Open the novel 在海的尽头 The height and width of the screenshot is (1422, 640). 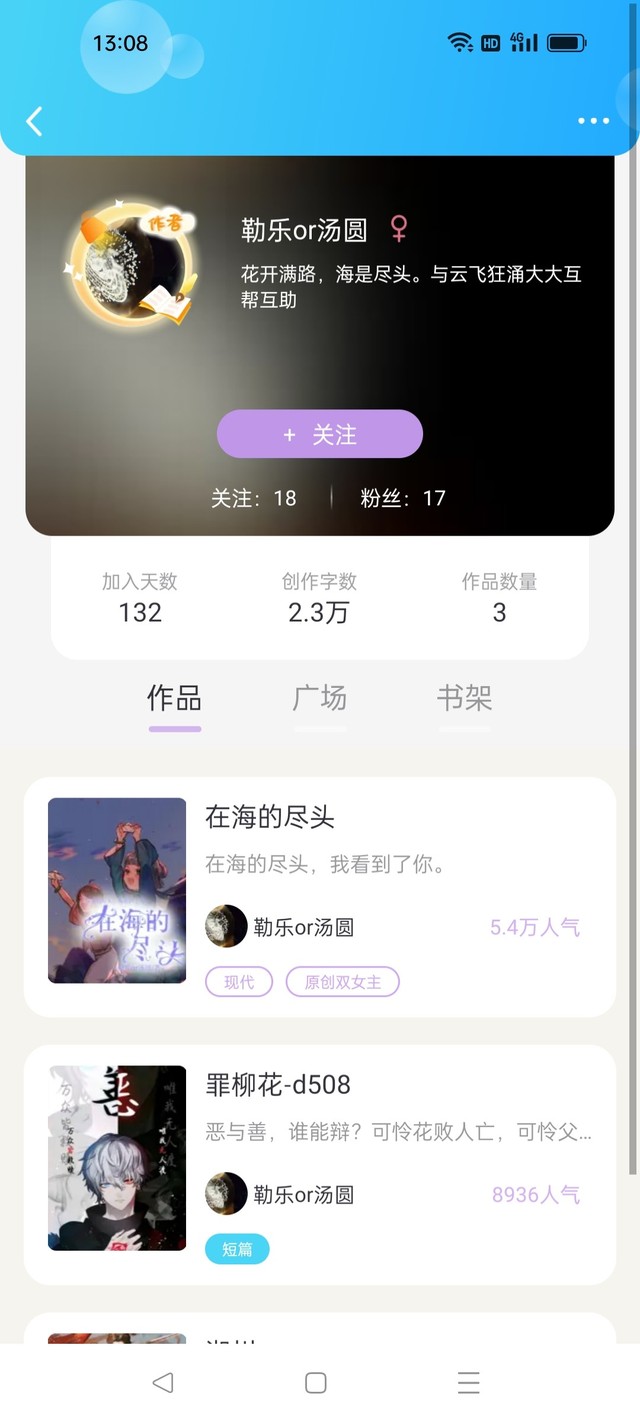[270, 817]
